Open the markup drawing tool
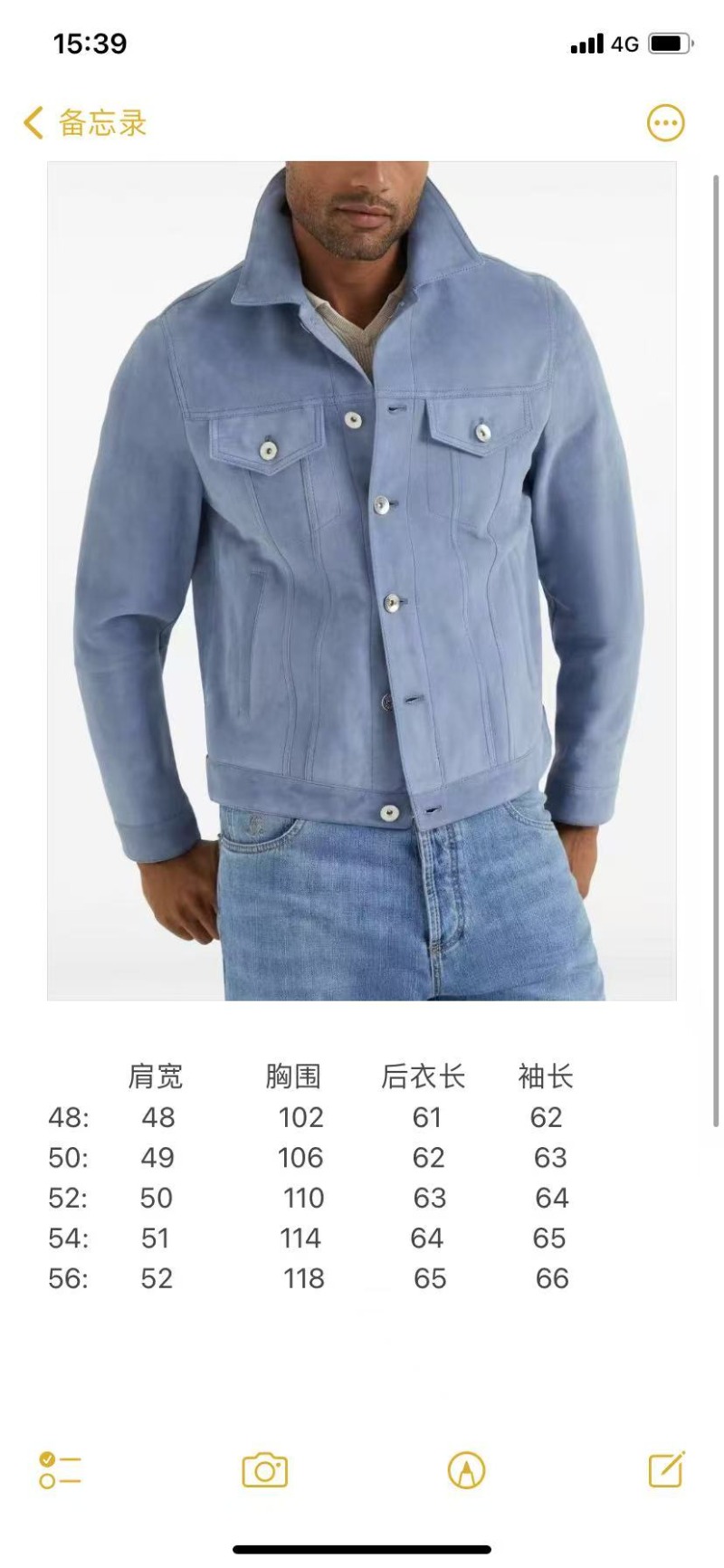Image resolution: width=724 pixels, height=1568 pixels. pos(466,1470)
